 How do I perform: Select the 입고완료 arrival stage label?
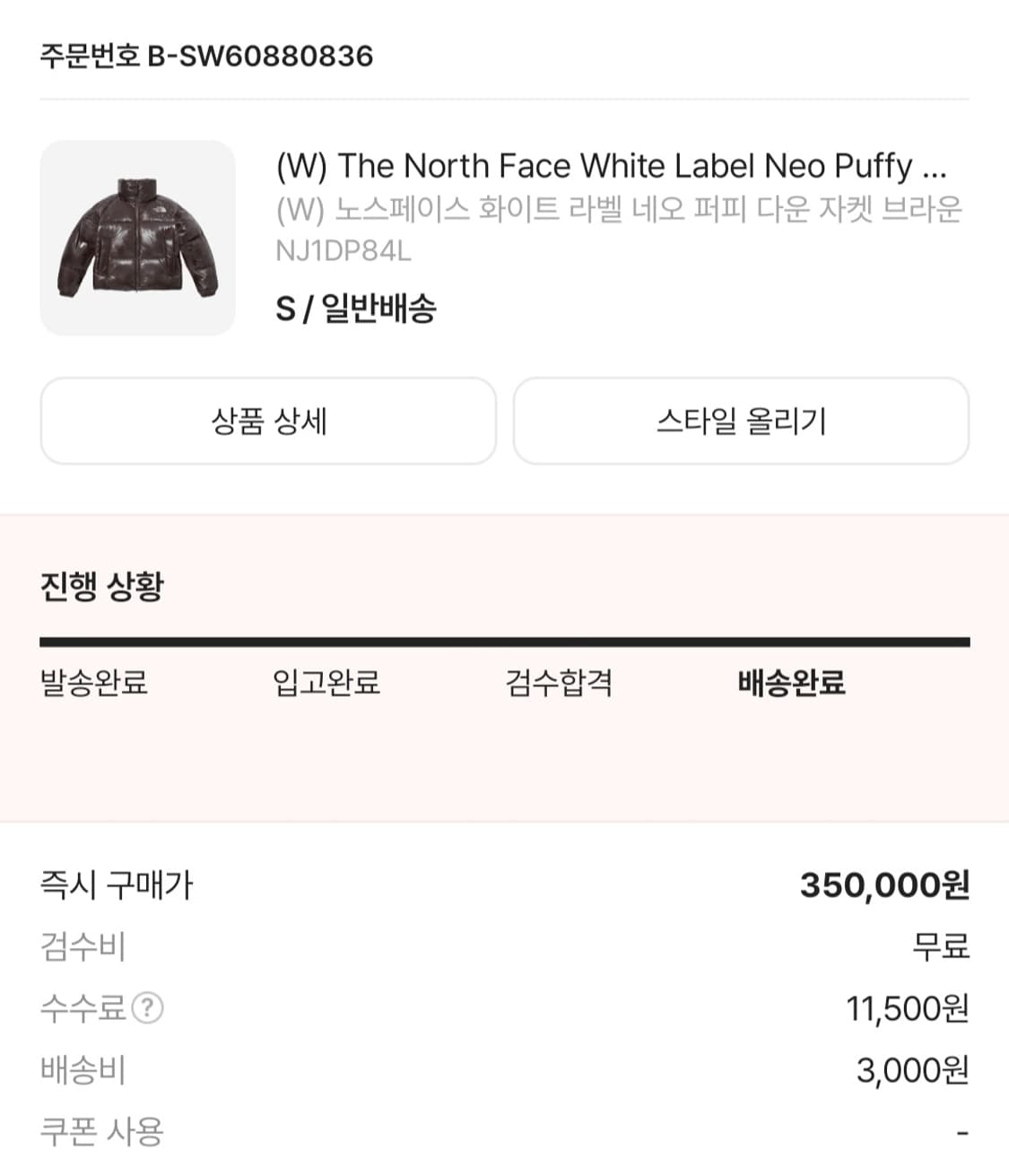tap(326, 684)
